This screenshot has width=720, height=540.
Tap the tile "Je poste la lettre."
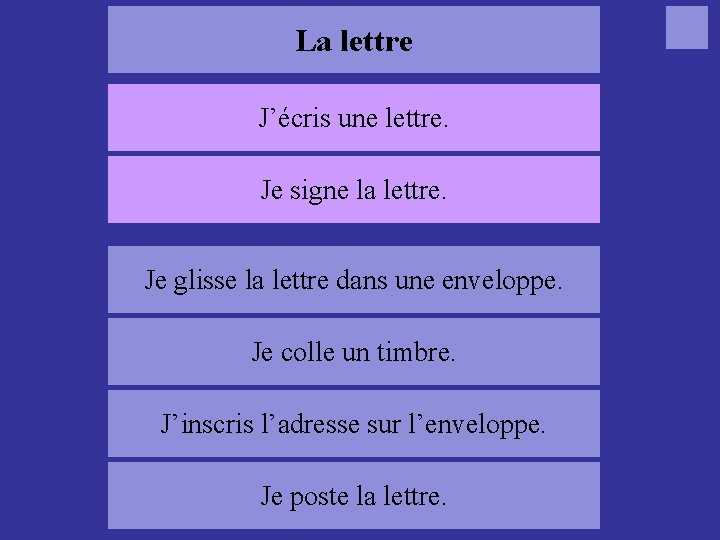(x=354, y=495)
